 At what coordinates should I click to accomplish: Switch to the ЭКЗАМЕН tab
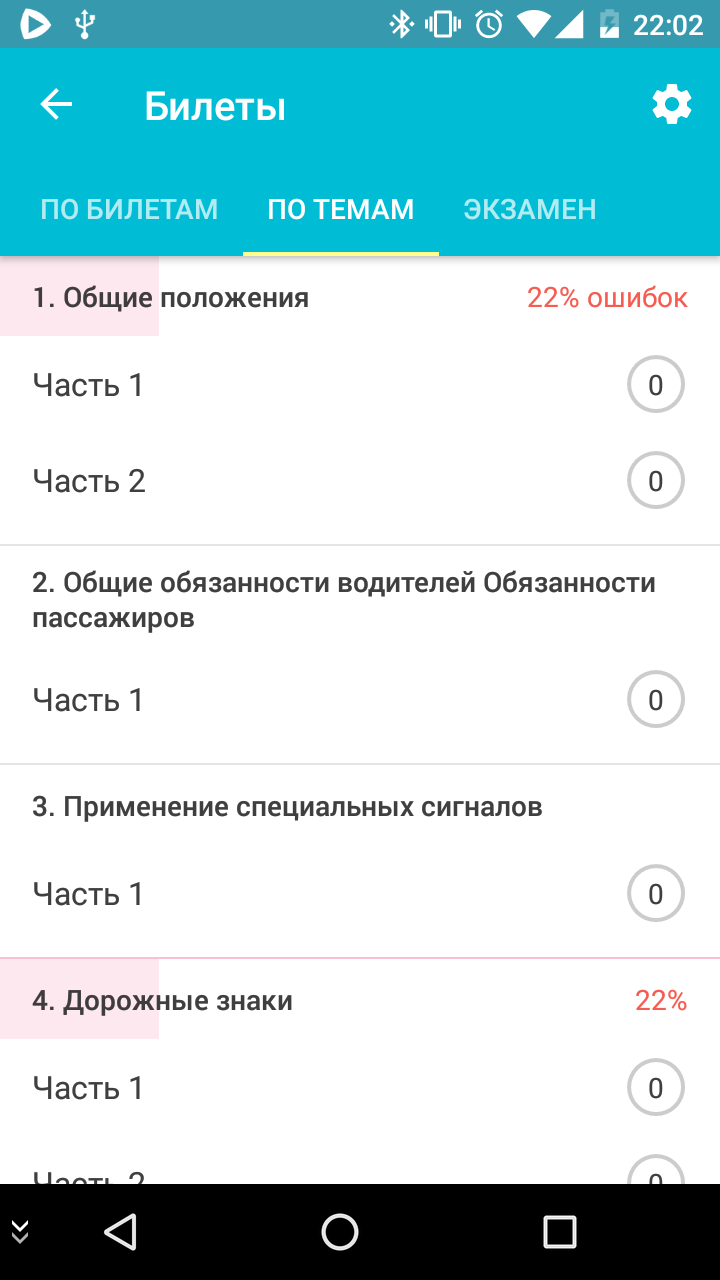(530, 209)
